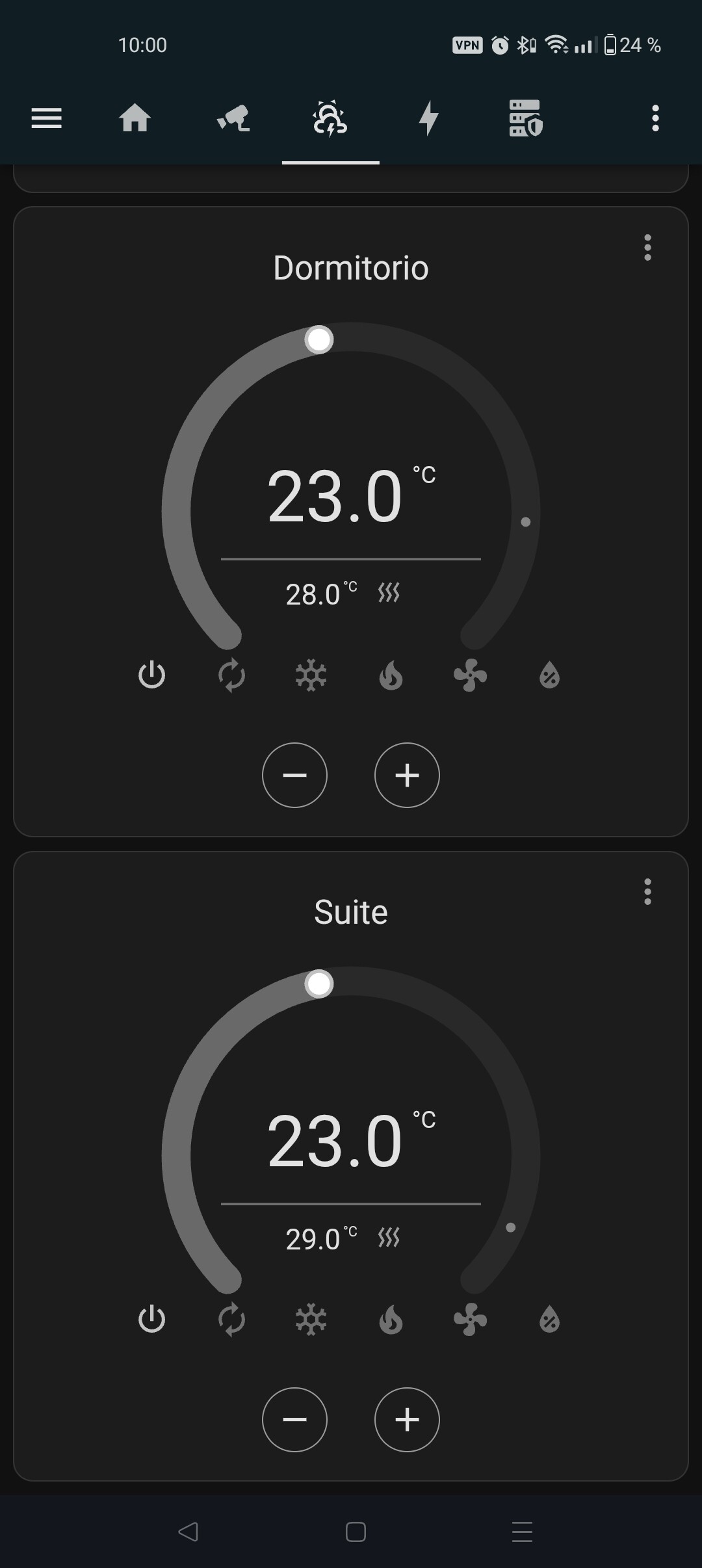Open the top app bar overflow menu
Image resolution: width=702 pixels, height=1568 pixels.
(655, 118)
